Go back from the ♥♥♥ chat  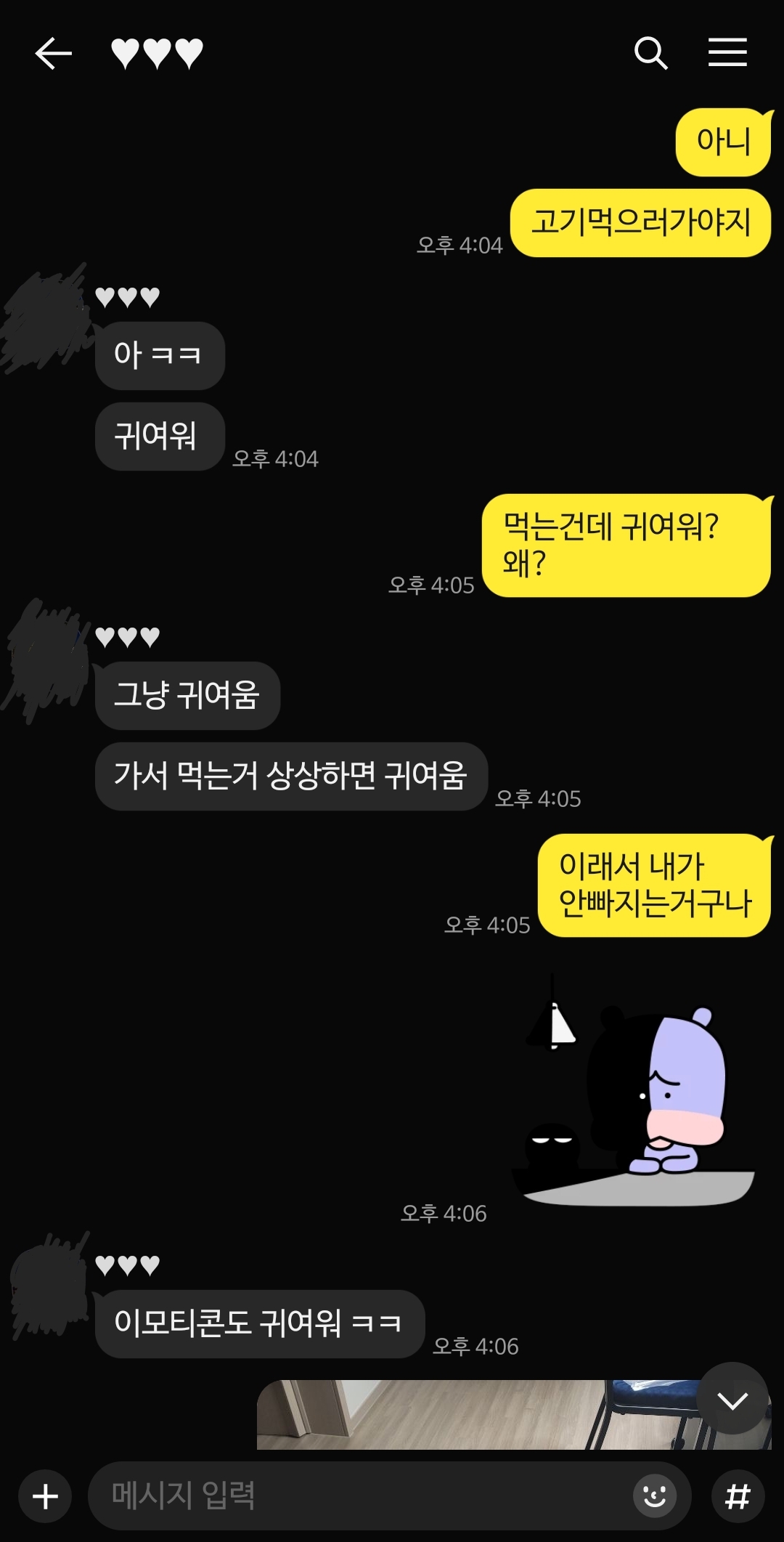click(53, 54)
